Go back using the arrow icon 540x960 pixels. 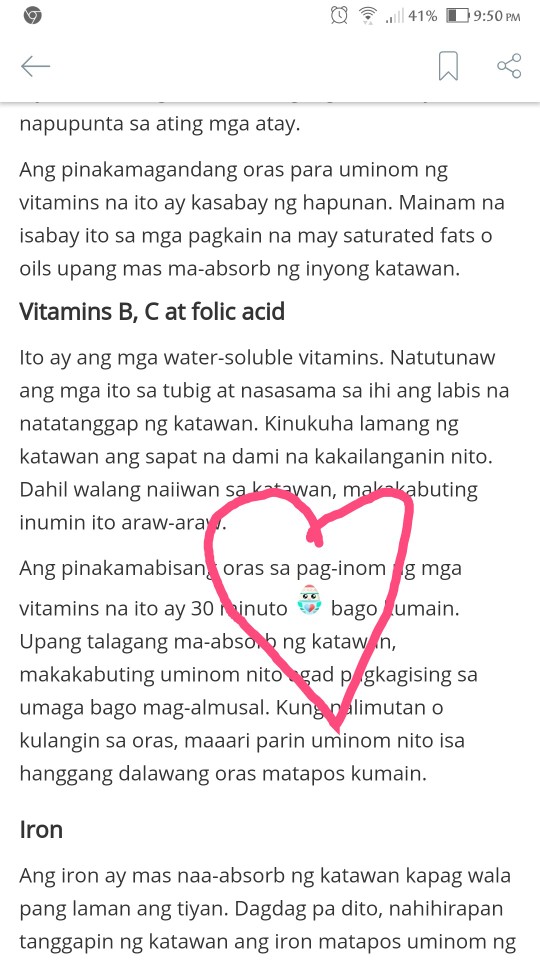coord(35,66)
